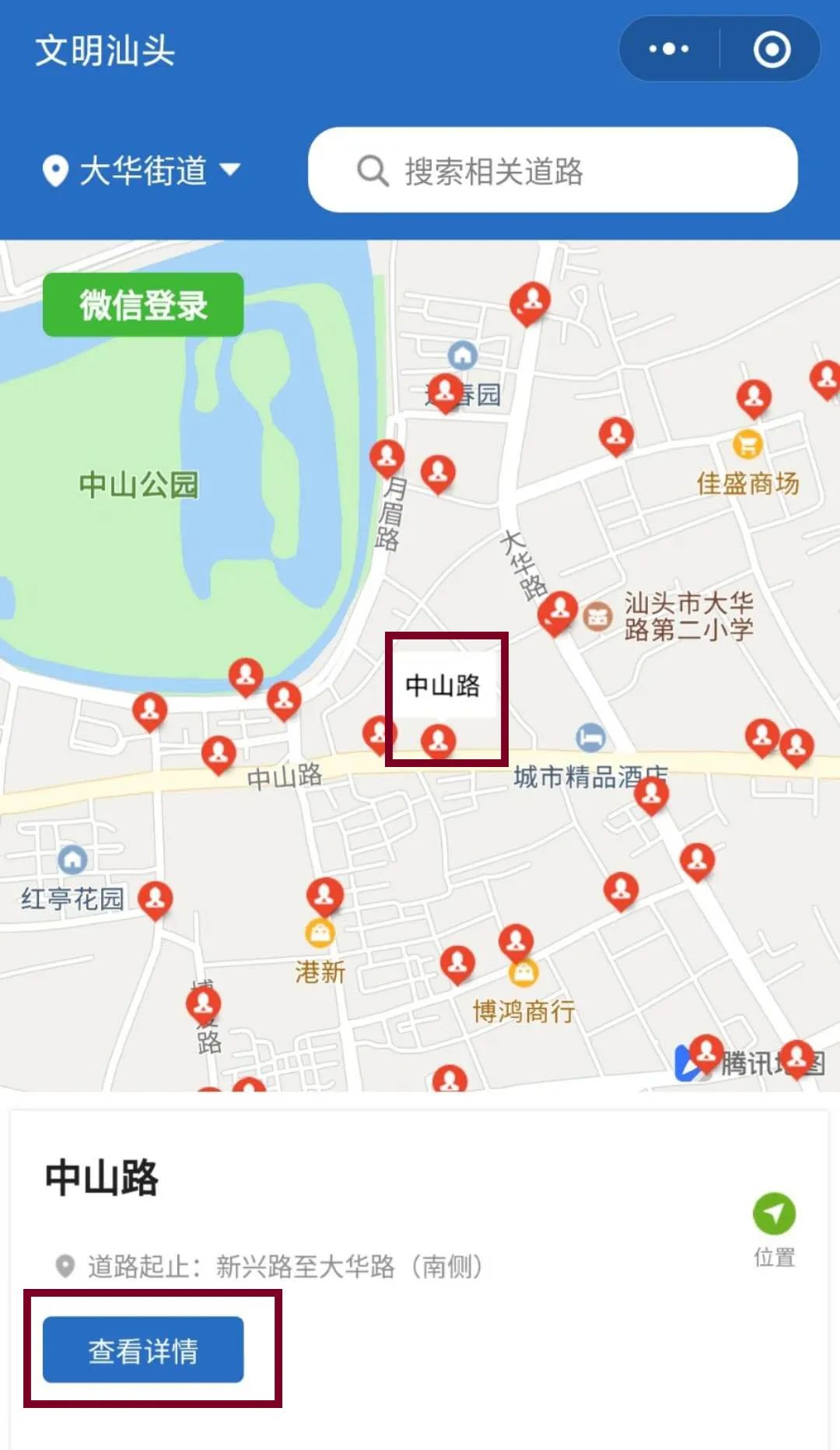The width and height of the screenshot is (840, 1450).
Task: Select the map marker beside 汕头市大华路第二小学
Action: click(x=558, y=613)
